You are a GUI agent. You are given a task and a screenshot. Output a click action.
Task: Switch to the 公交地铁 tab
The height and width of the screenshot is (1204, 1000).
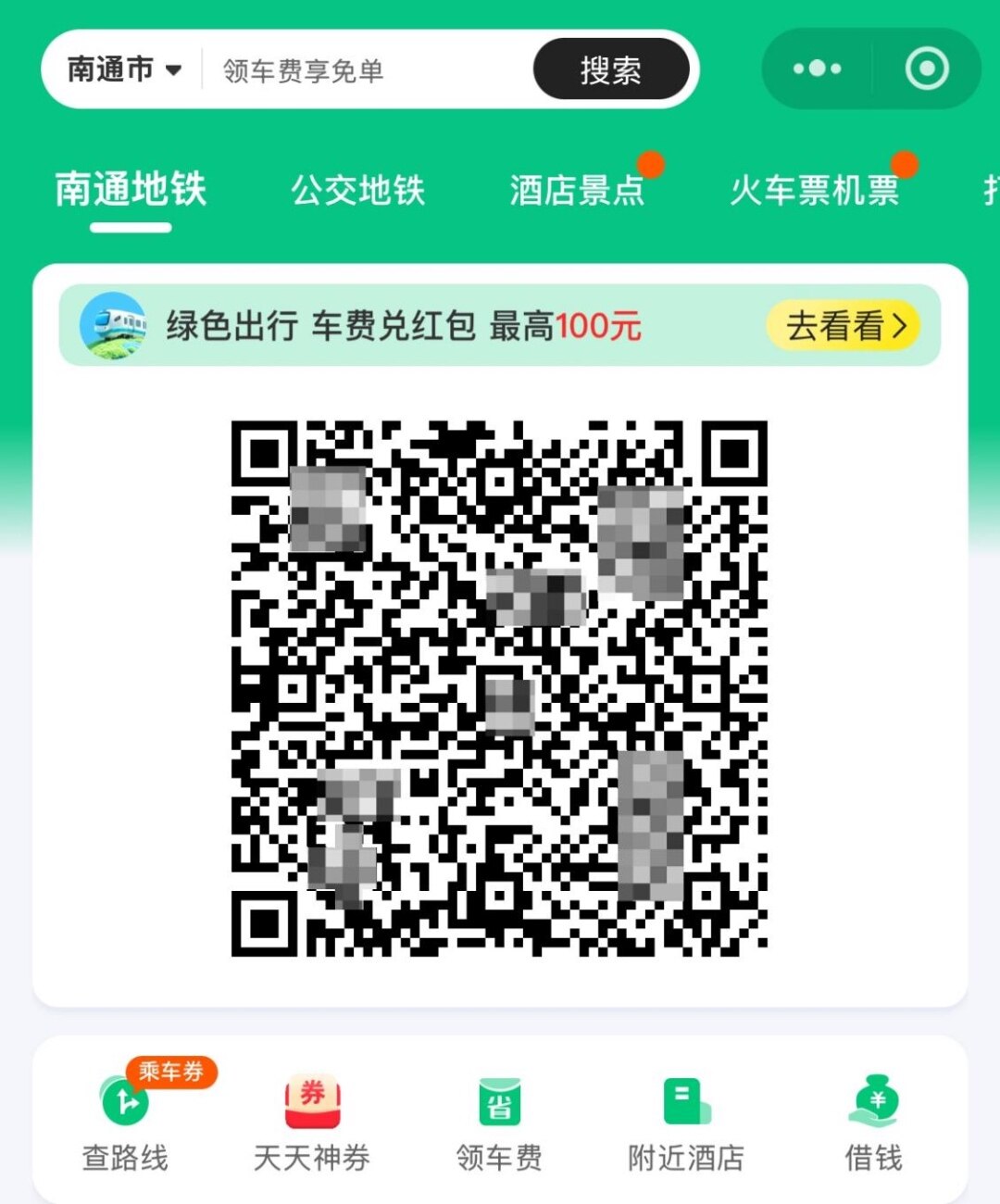tap(357, 190)
